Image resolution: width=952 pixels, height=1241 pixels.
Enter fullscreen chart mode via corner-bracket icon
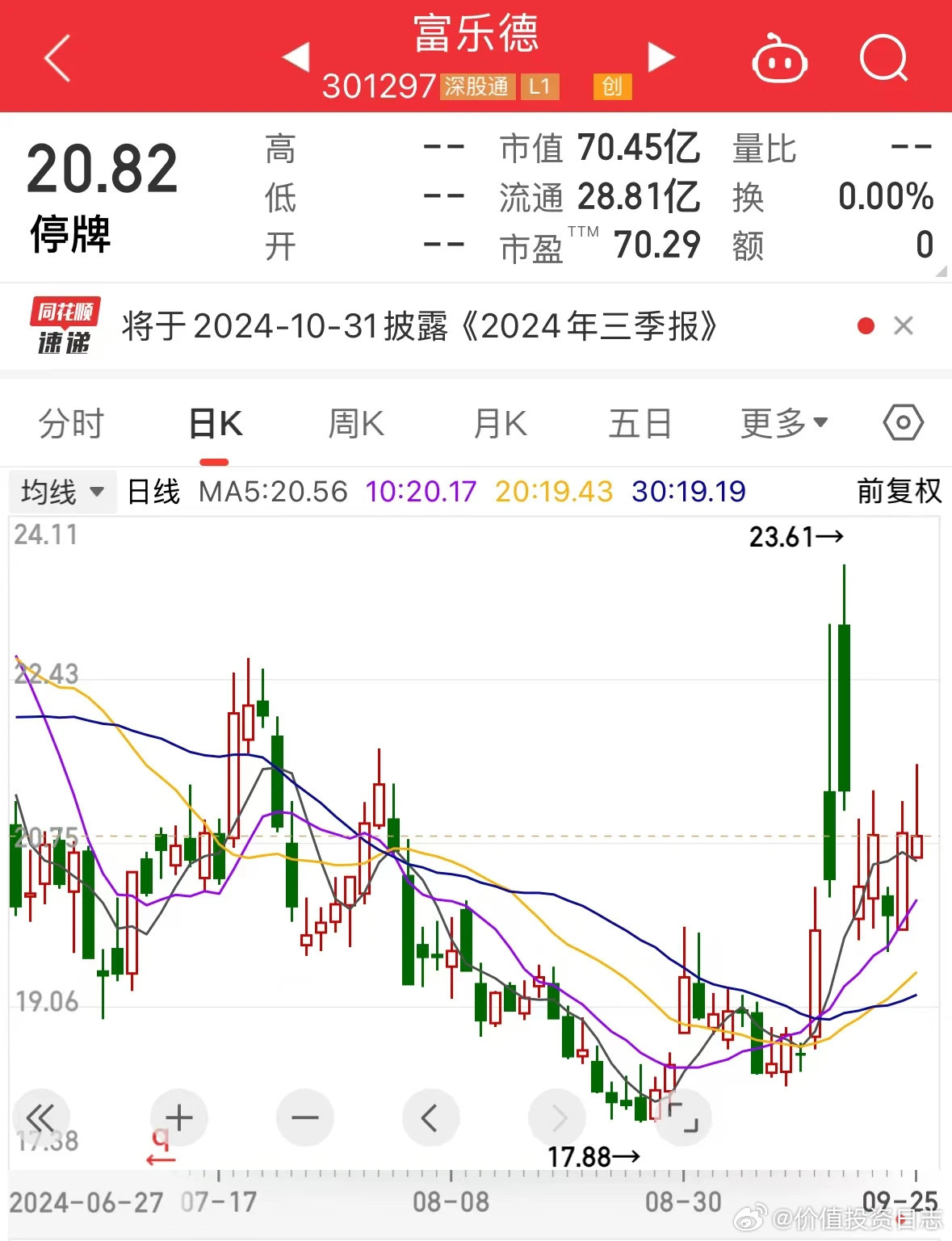(683, 1117)
